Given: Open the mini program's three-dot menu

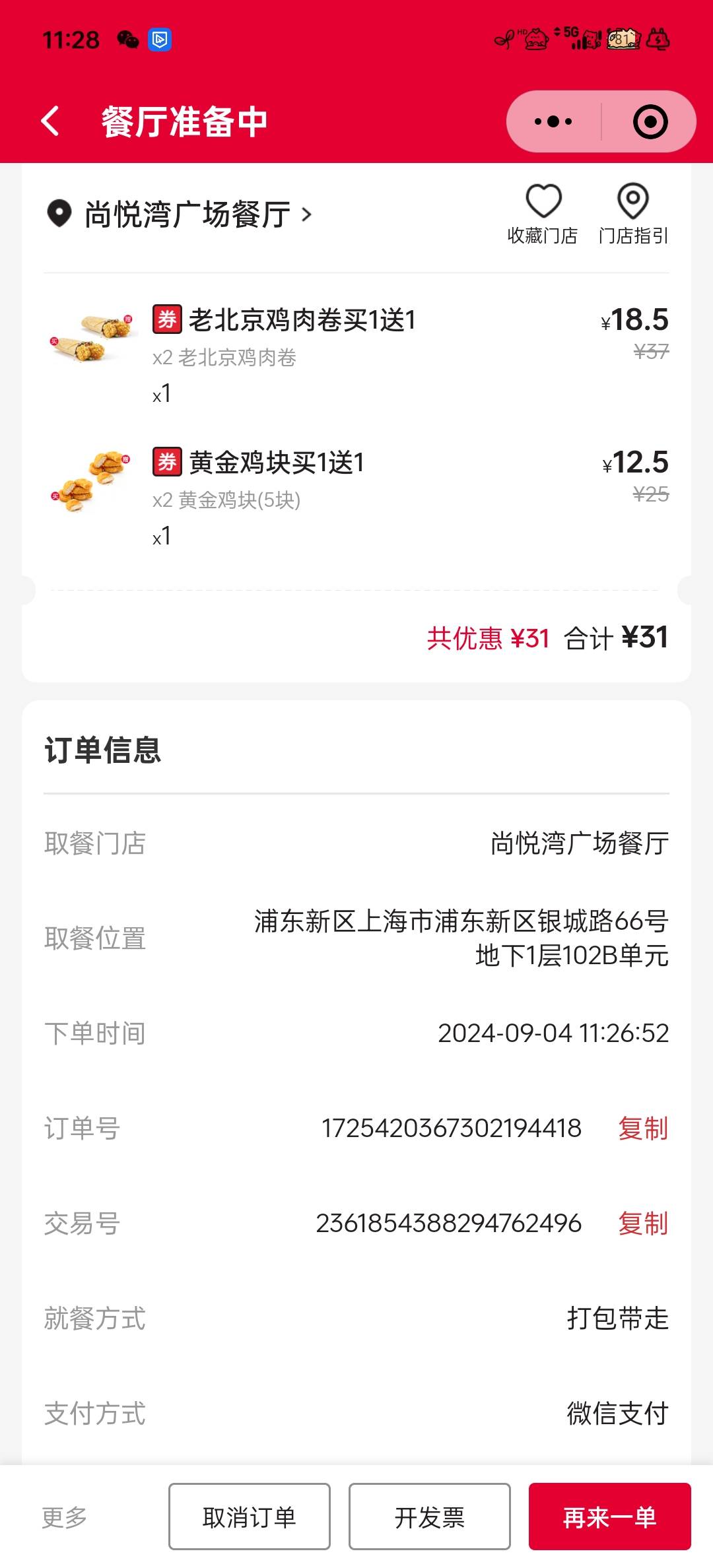Looking at the screenshot, I should pos(553,121).
